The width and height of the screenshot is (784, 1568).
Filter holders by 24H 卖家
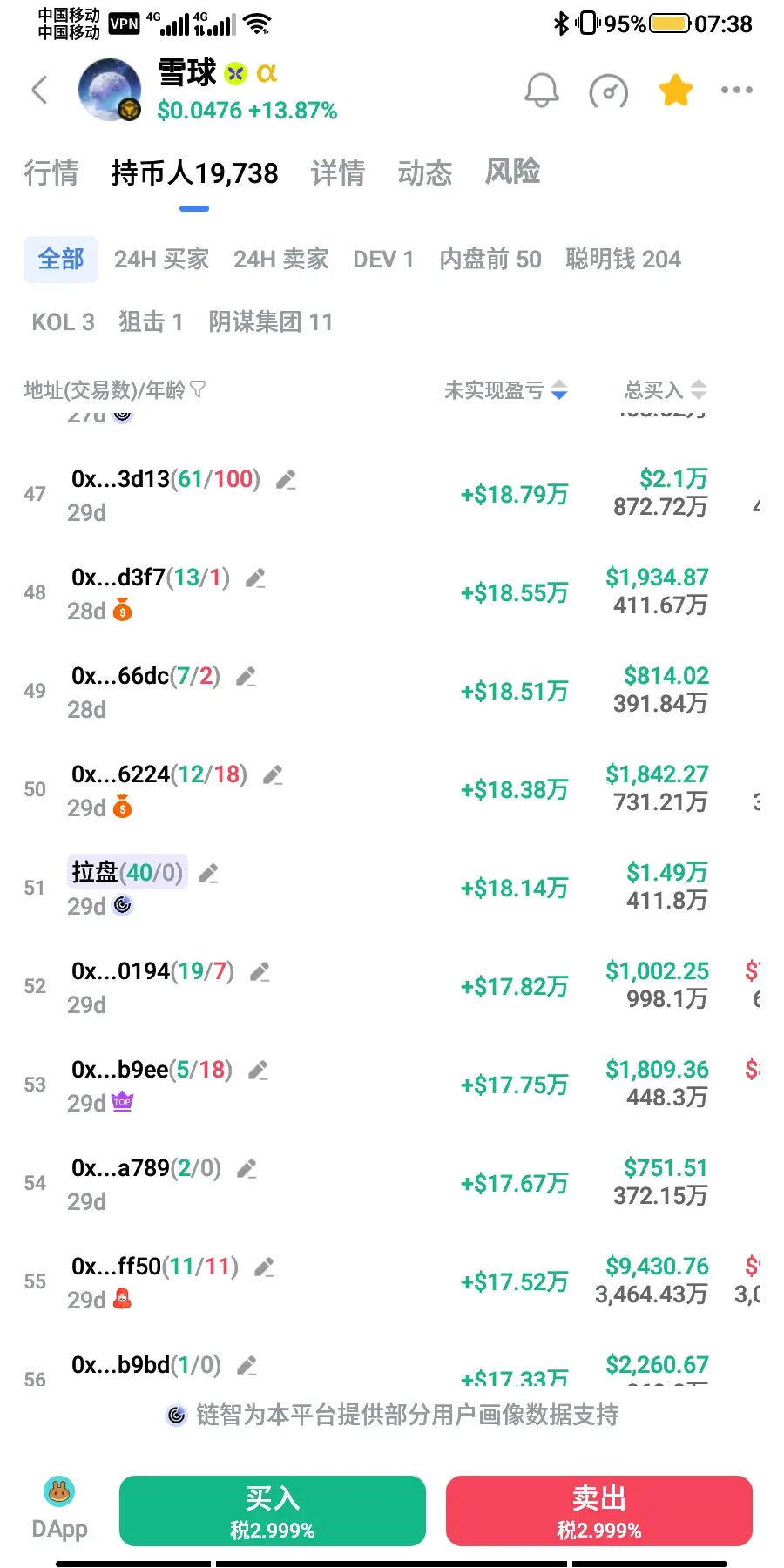pos(280,259)
